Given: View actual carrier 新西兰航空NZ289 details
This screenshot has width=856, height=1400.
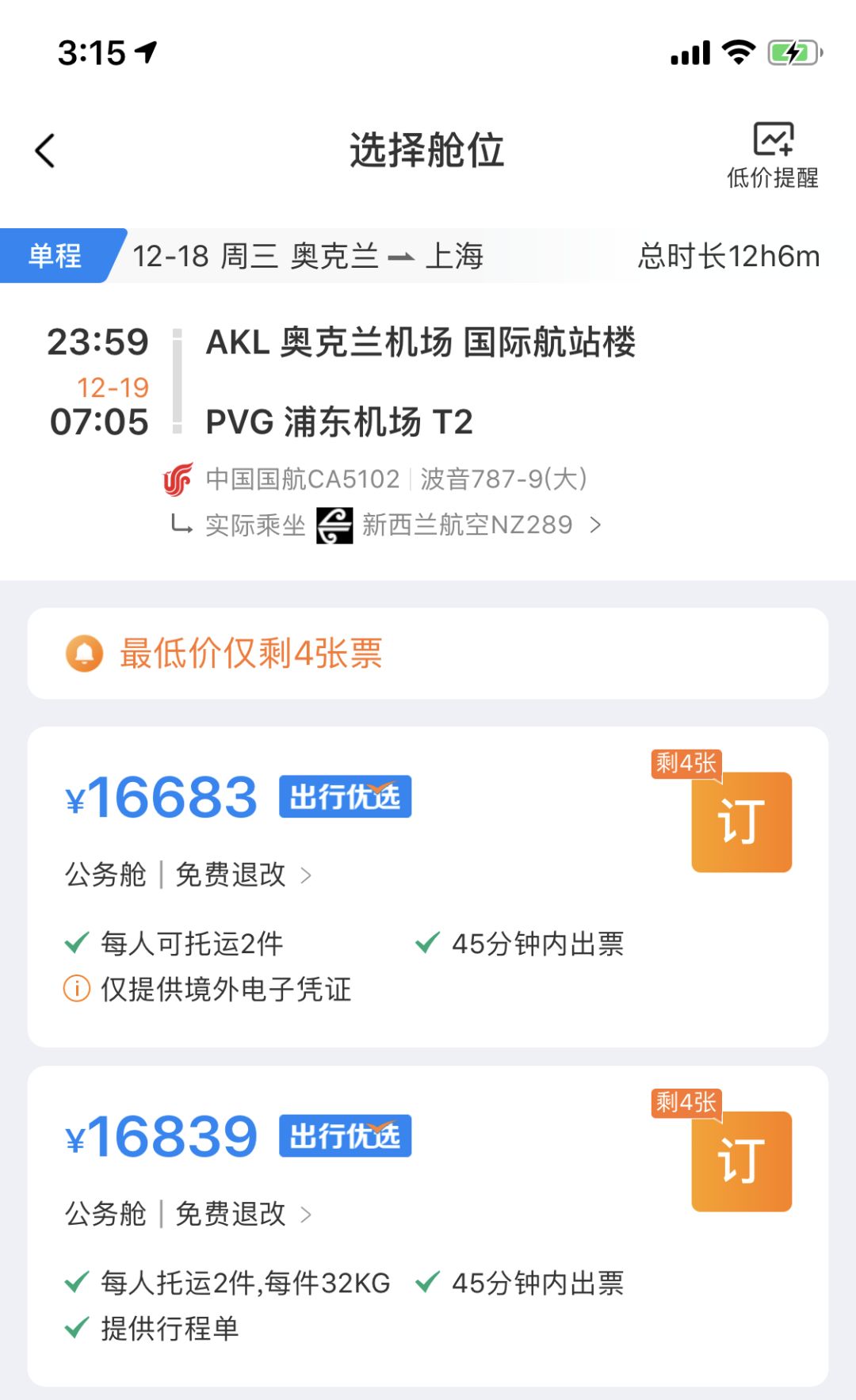Looking at the screenshot, I should [468, 525].
